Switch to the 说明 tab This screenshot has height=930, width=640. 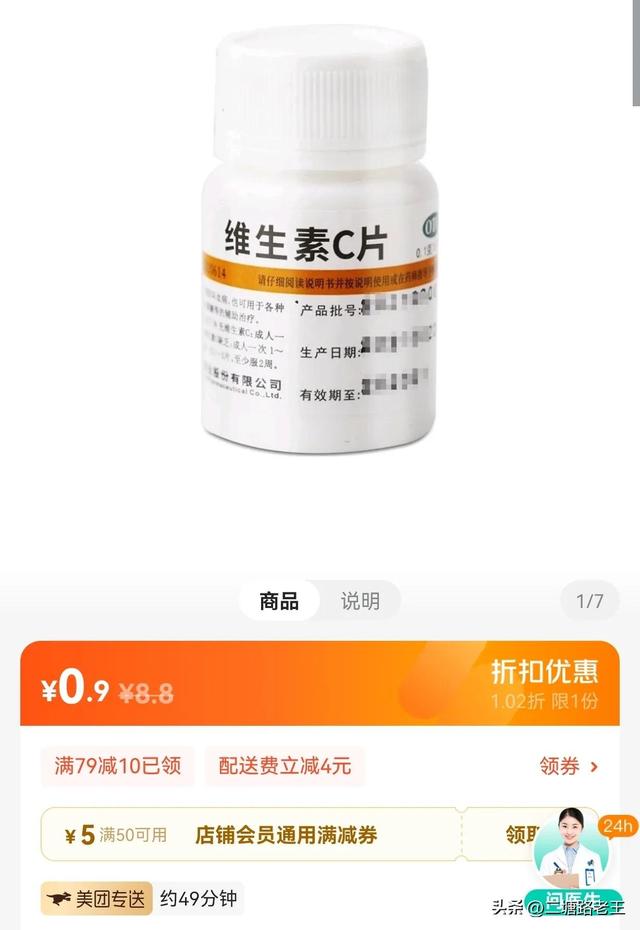[x=360, y=601]
